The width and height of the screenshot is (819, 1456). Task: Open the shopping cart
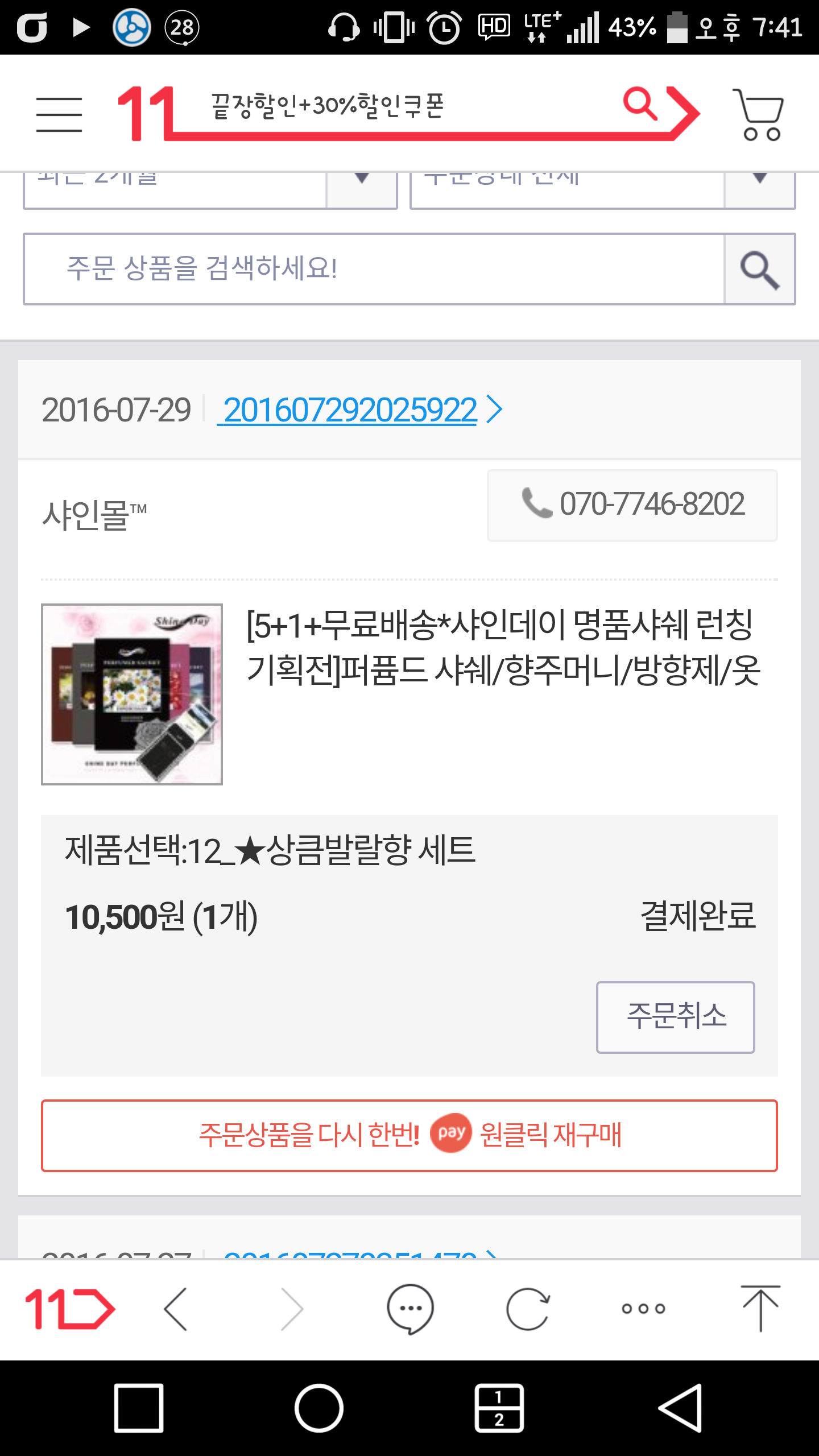(758, 114)
